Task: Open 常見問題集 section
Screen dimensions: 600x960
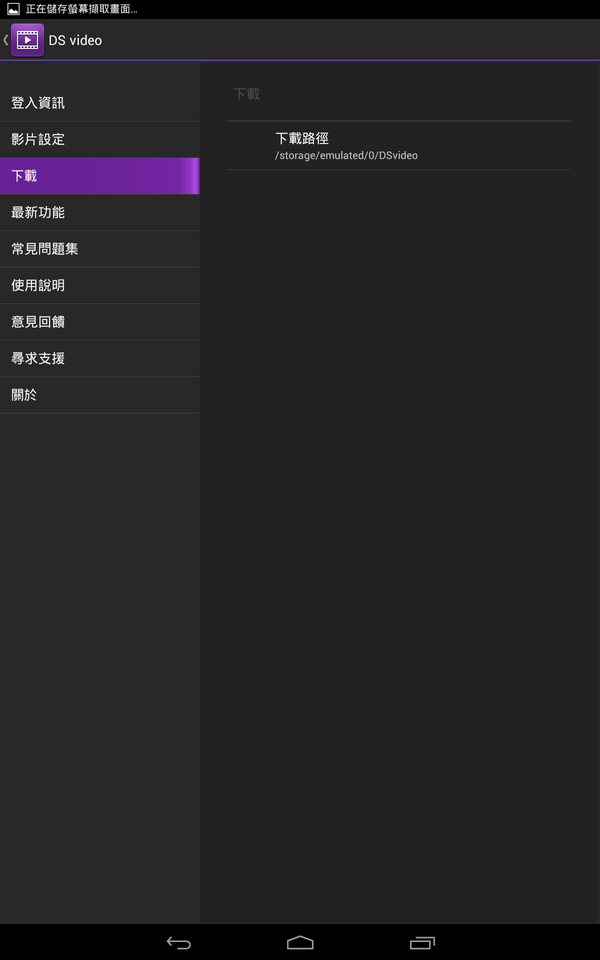Action: point(100,249)
